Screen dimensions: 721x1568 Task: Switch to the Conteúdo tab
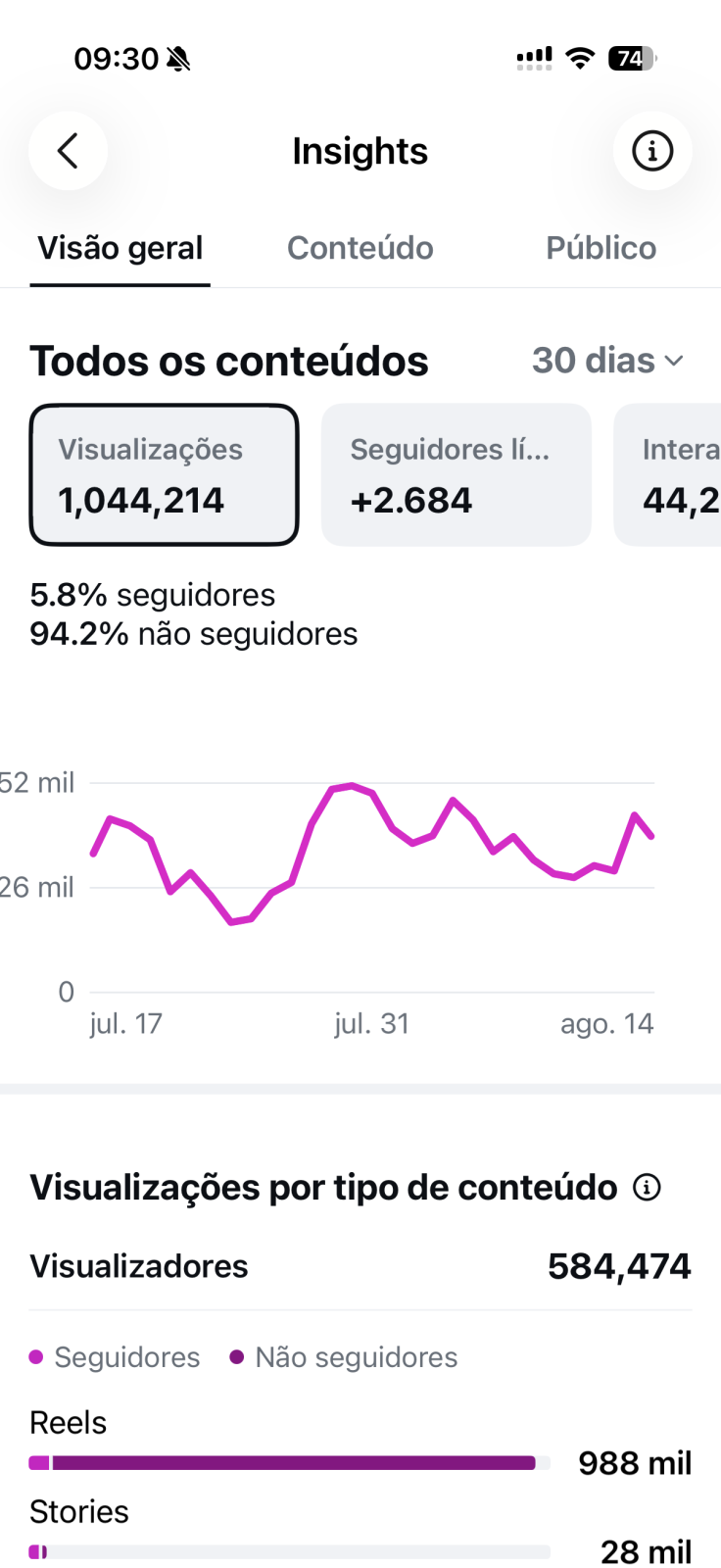click(360, 248)
